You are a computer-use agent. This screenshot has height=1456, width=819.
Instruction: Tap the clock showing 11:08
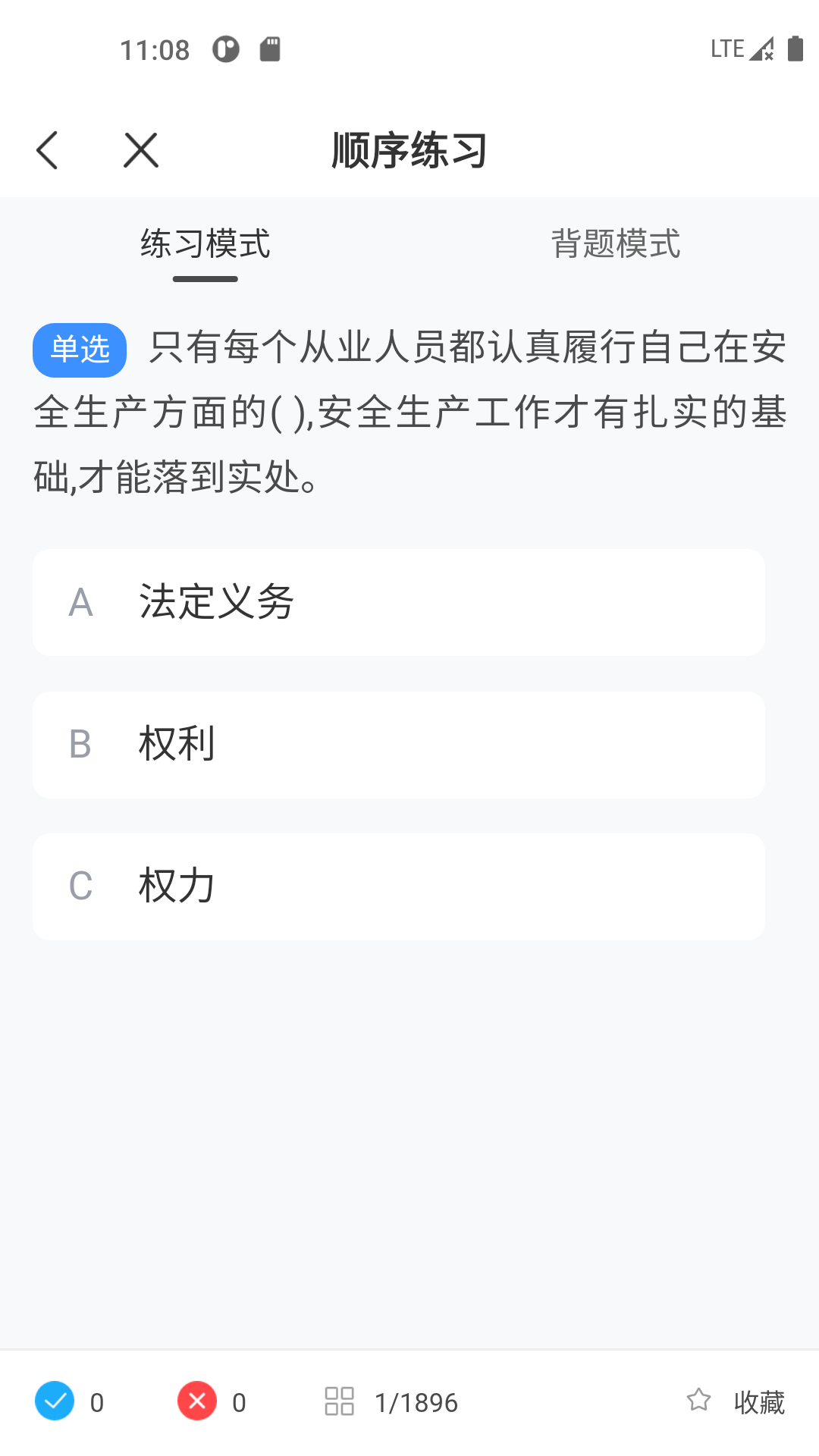[155, 48]
